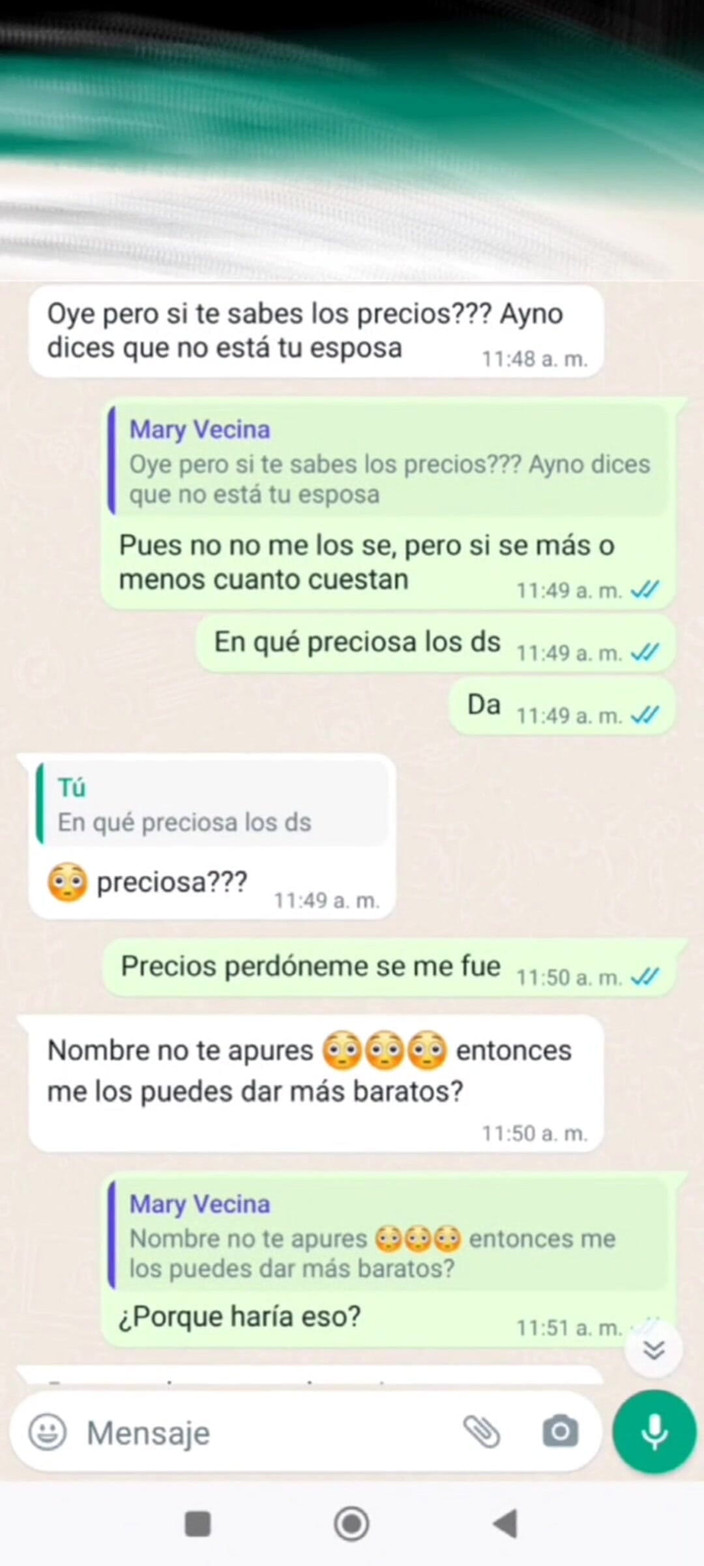The image size is (704, 1566).
Task: Open the camera from the message bar
Action: click(559, 1432)
